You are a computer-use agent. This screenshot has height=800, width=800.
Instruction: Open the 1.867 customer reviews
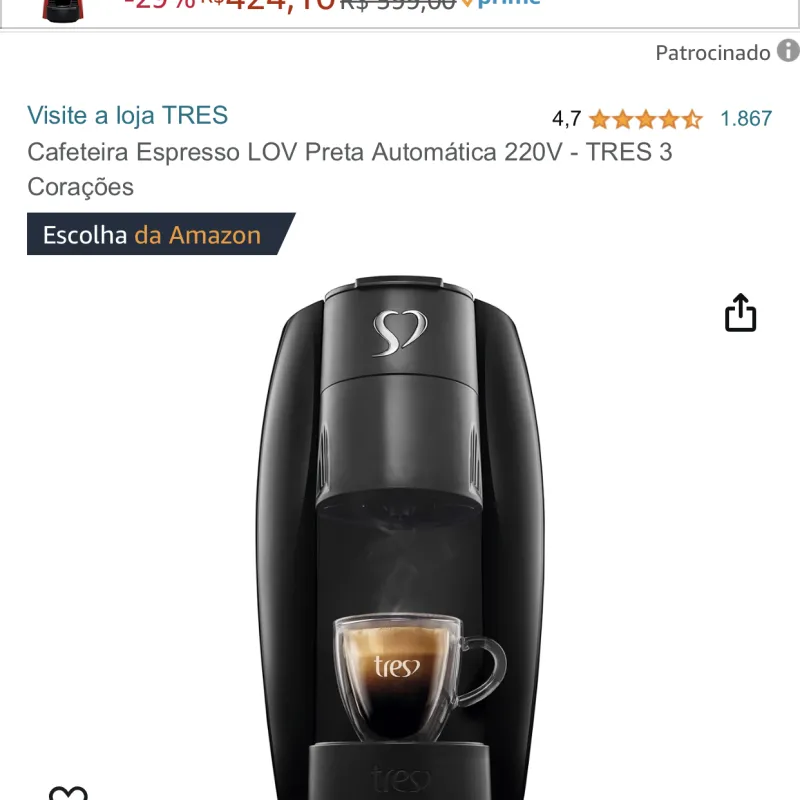click(746, 119)
